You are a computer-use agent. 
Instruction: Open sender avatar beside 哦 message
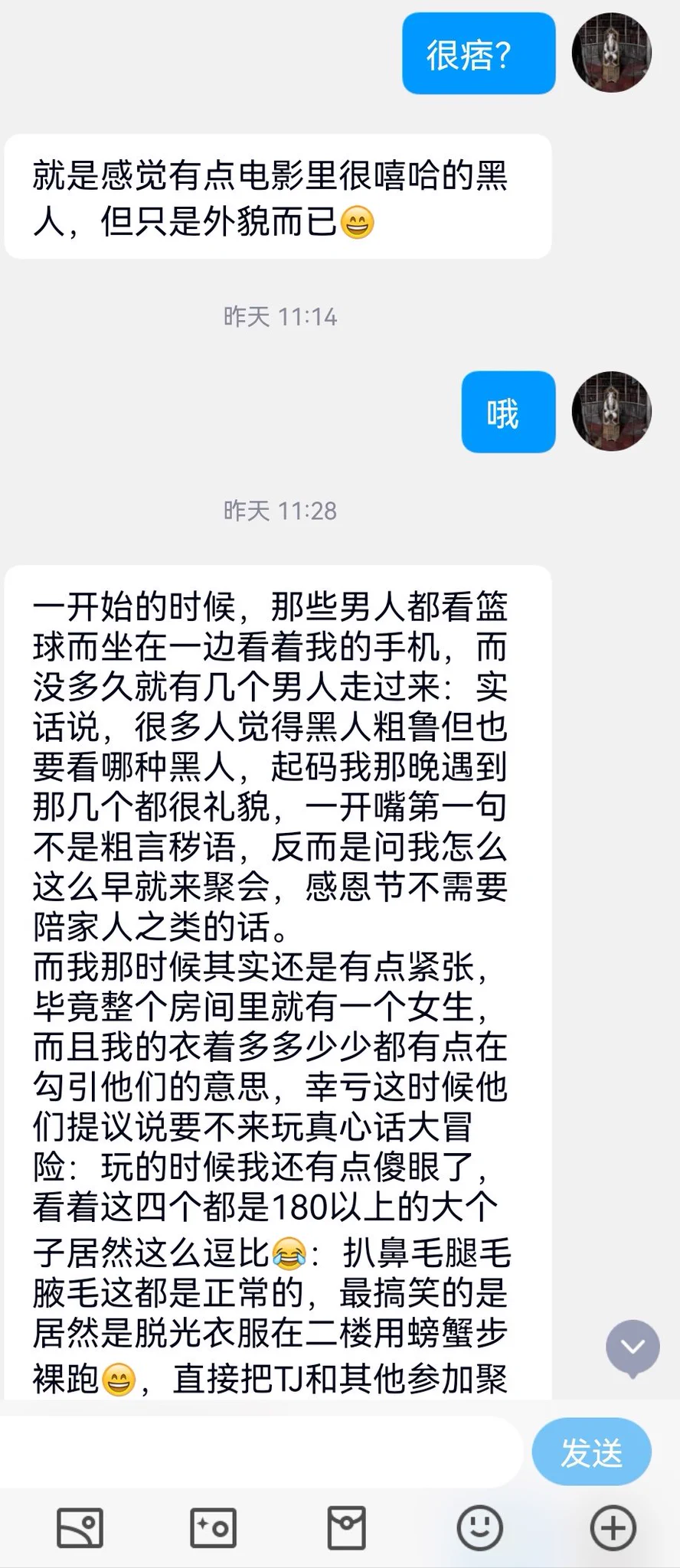pos(611,411)
